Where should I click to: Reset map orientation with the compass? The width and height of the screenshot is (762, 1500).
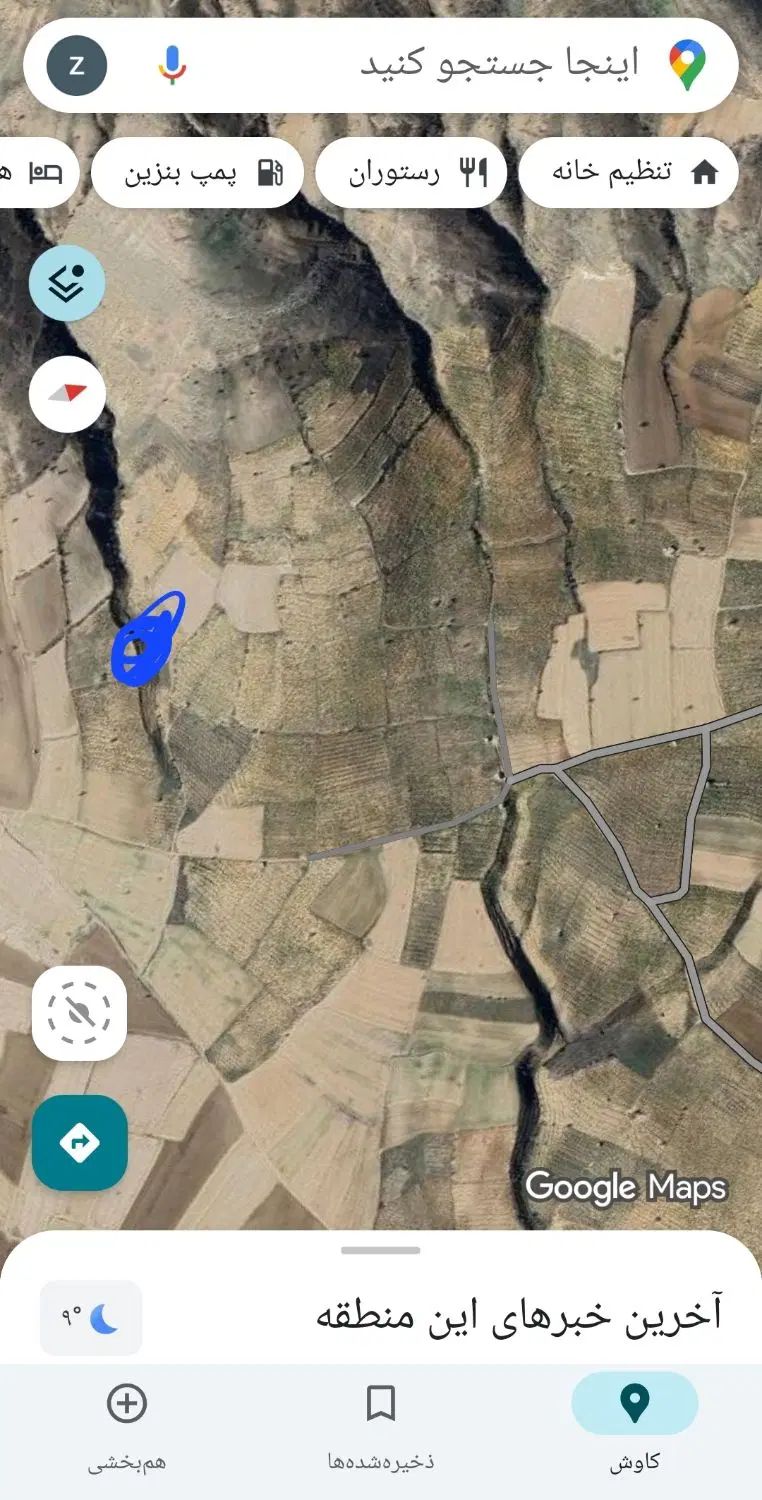click(x=67, y=394)
